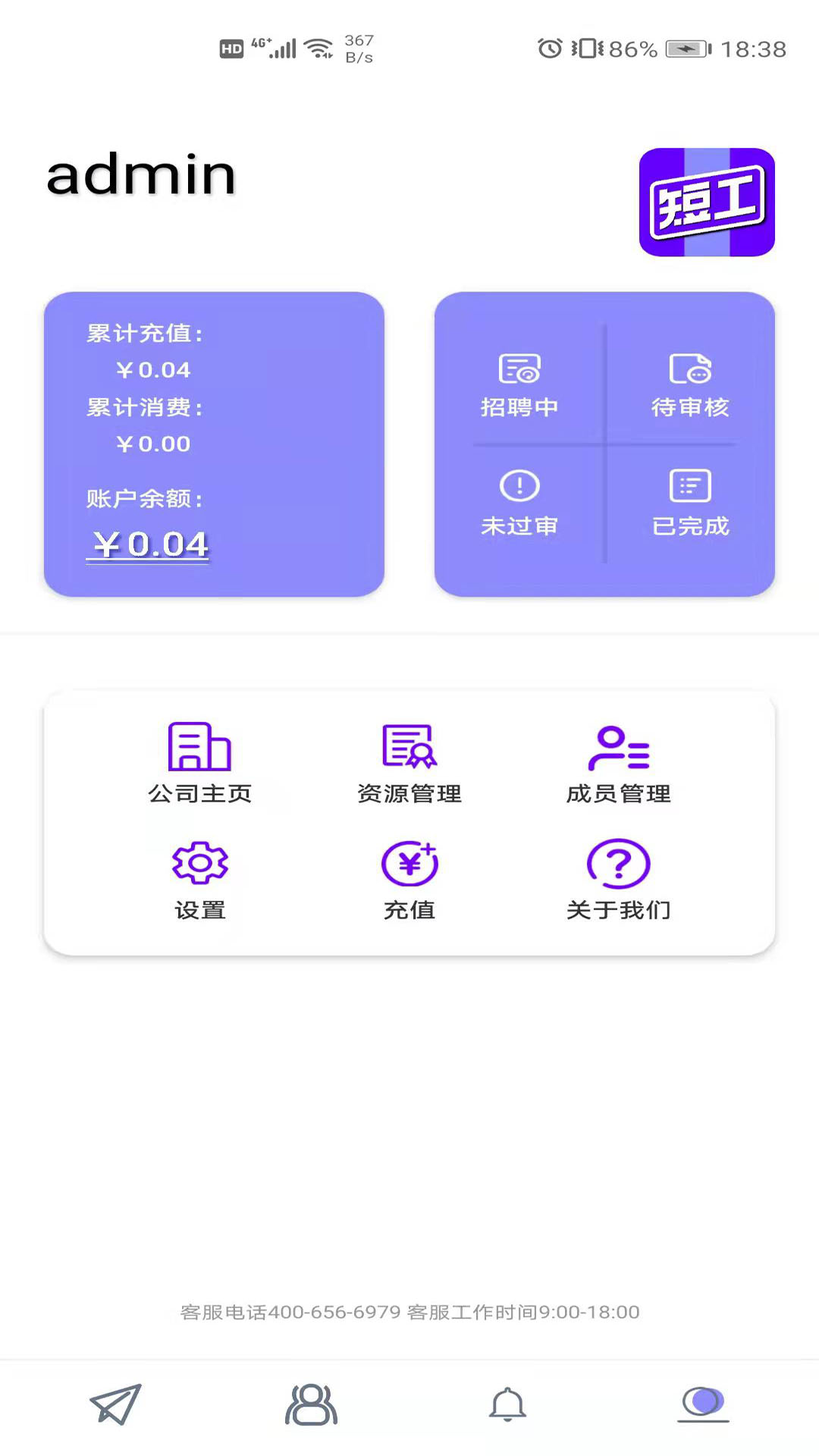This screenshot has width=819, height=1456.
Task: Show 已完成 completed jobs
Action: pos(689,503)
